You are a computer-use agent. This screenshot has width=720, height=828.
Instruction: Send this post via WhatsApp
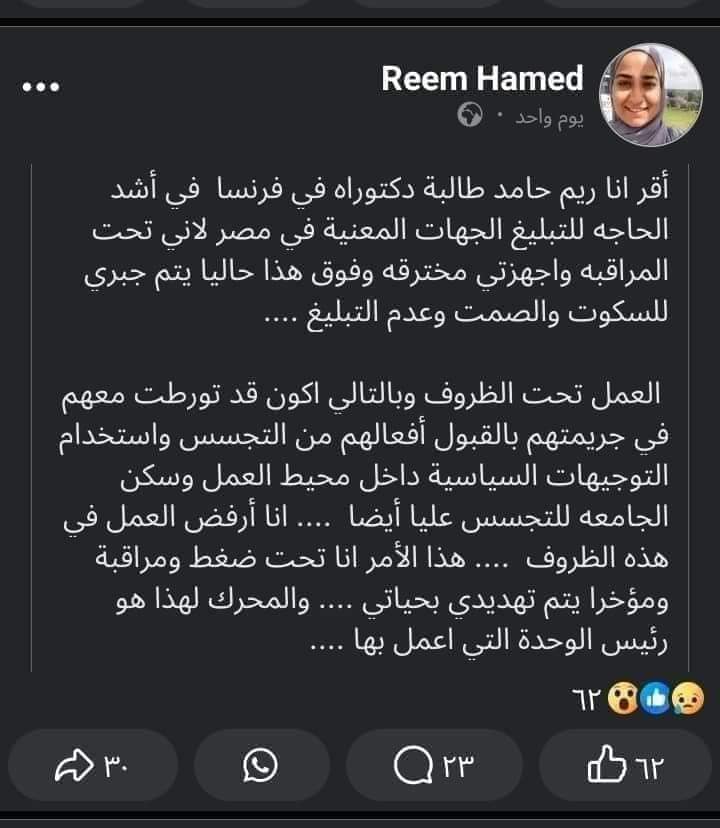click(261, 765)
